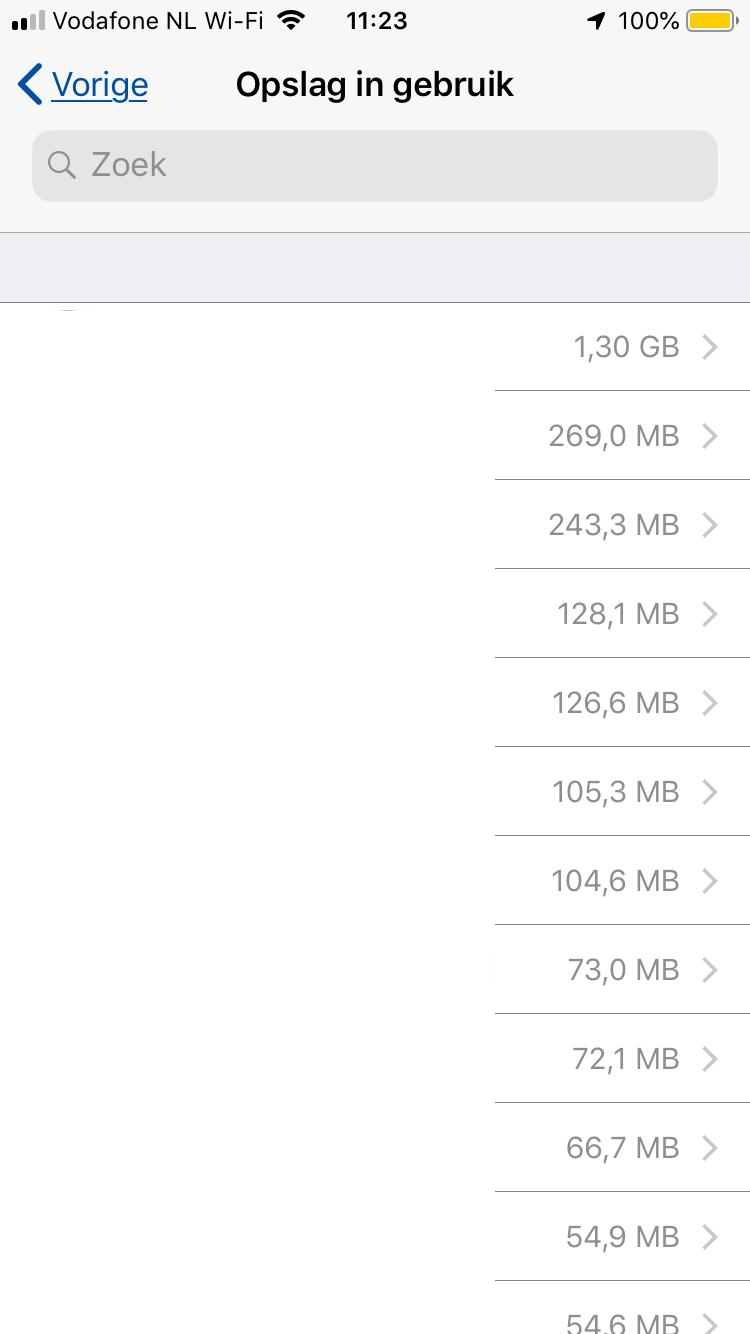This screenshot has height=1334, width=750.
Task: Go back via the Vorige button
Action: [83, 85]
